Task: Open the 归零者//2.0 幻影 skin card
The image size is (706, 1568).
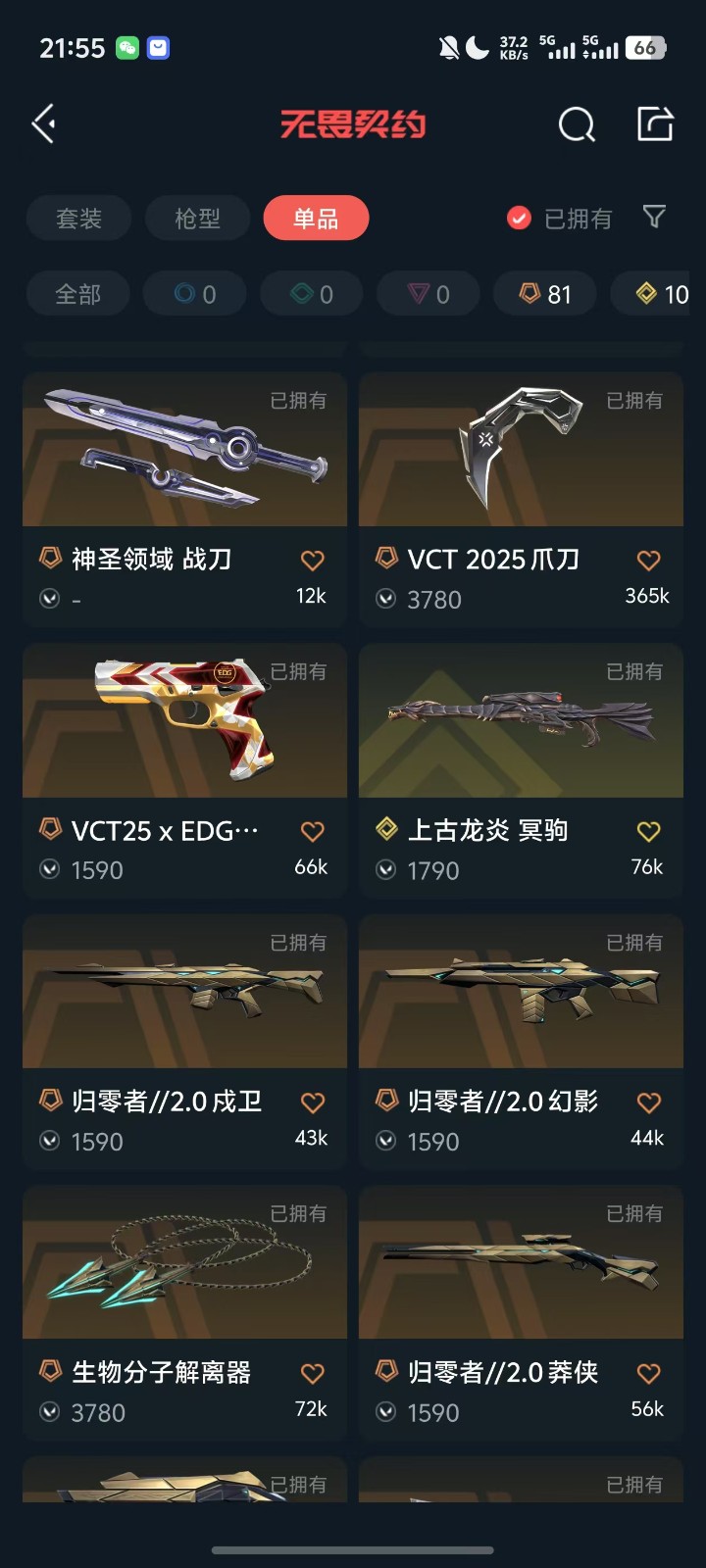Action: pos(521,1042)
